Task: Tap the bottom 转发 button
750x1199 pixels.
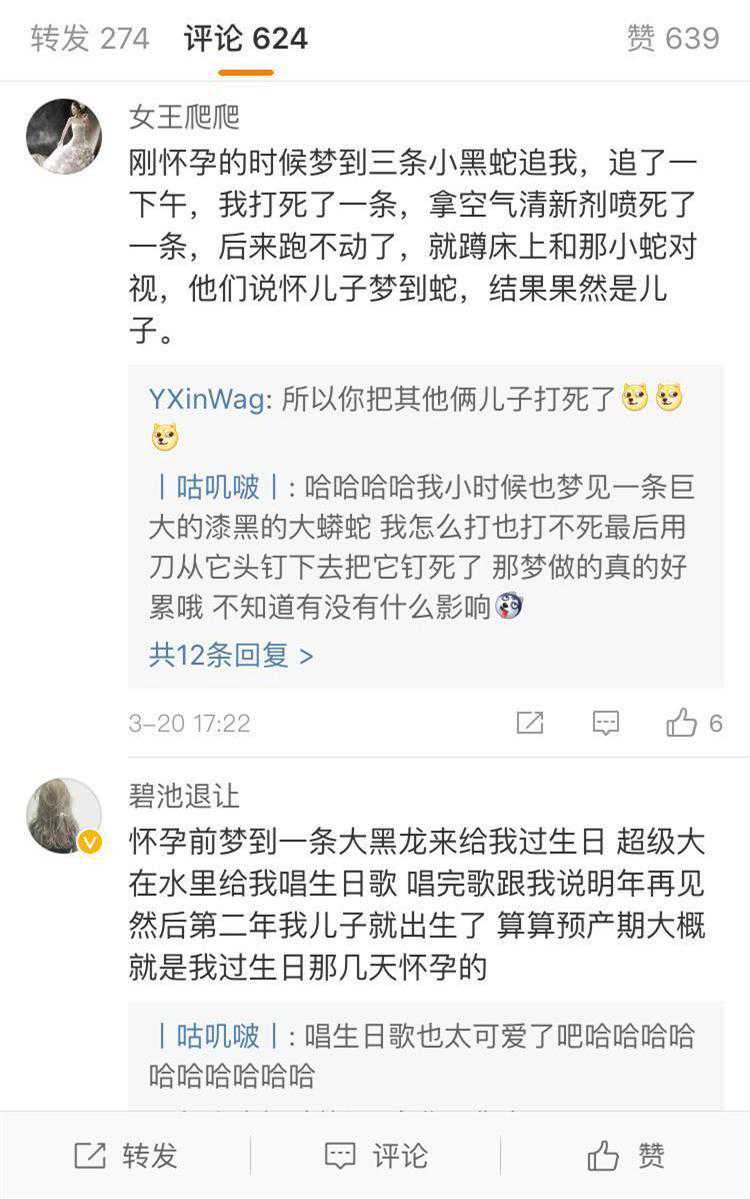Action: click(126, 1155)
